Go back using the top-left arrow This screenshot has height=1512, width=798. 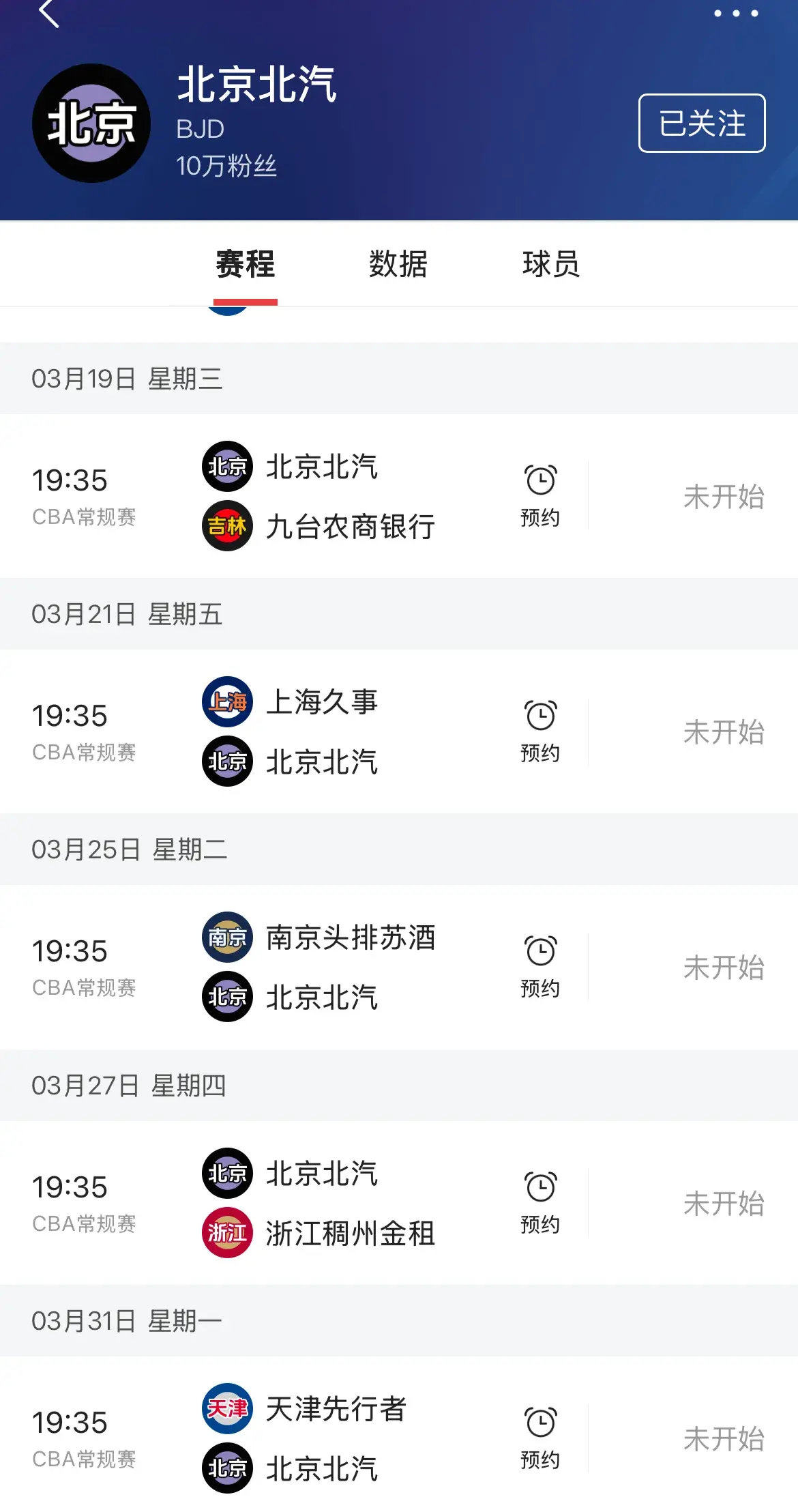click(x=49, y=14)
